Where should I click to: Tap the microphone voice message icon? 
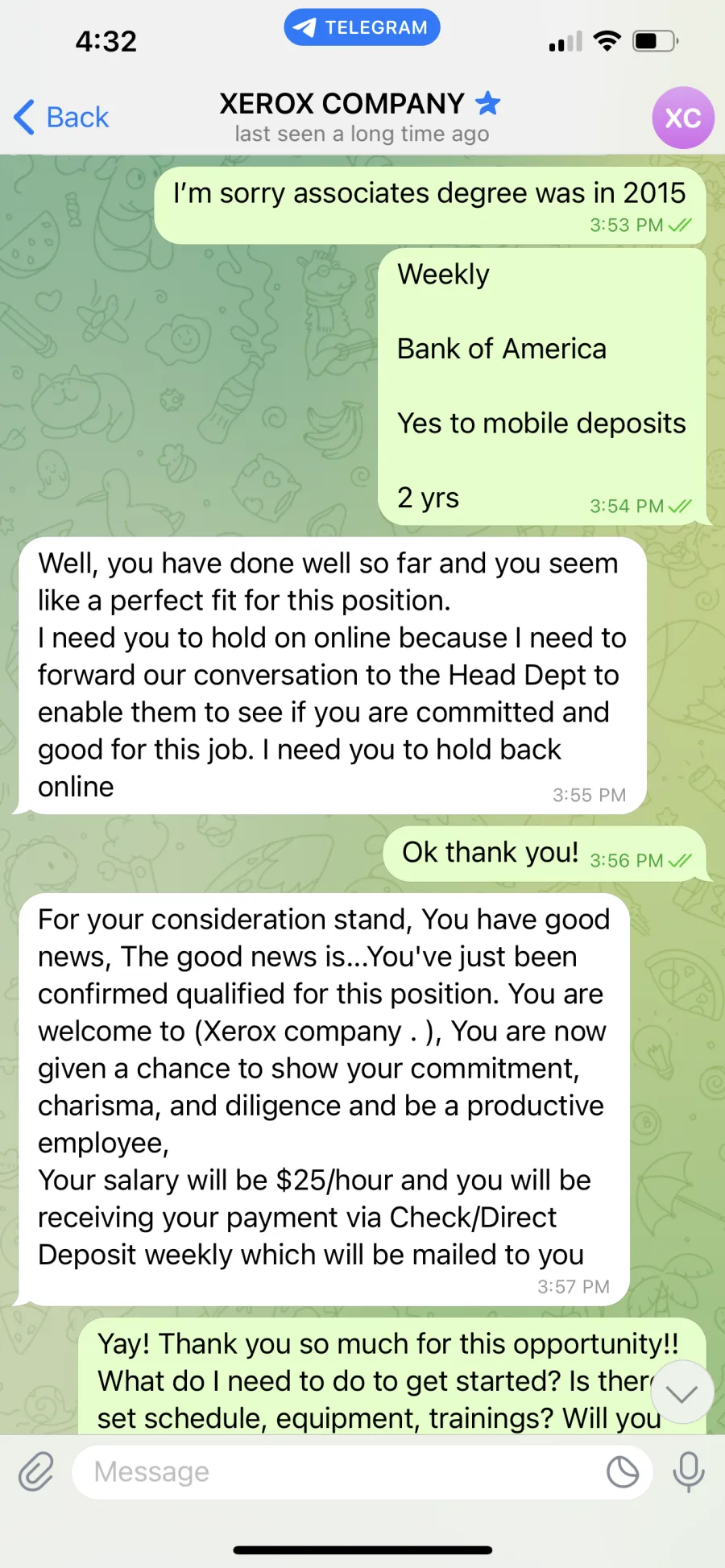[689, 1472]
